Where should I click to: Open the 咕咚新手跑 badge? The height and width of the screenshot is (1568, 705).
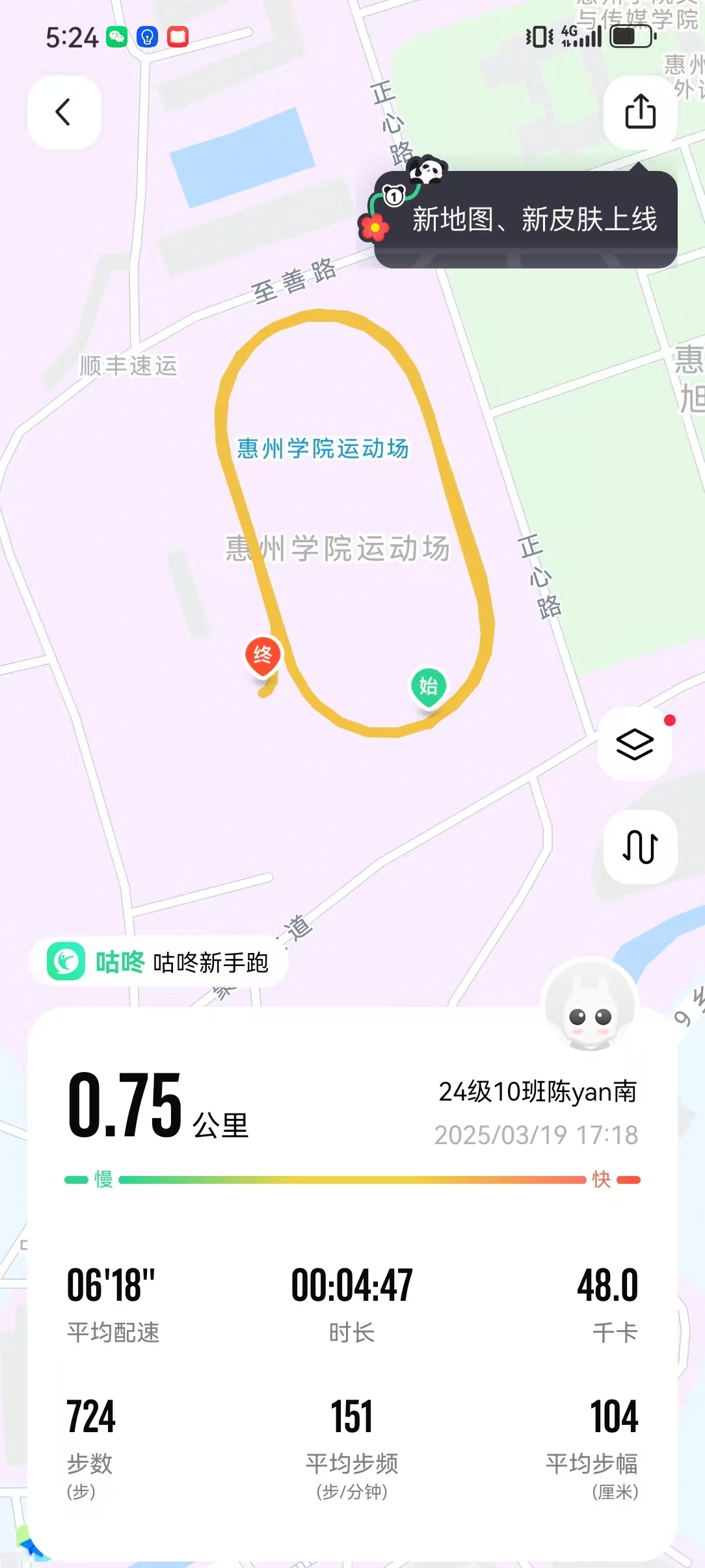coord(159,962)
